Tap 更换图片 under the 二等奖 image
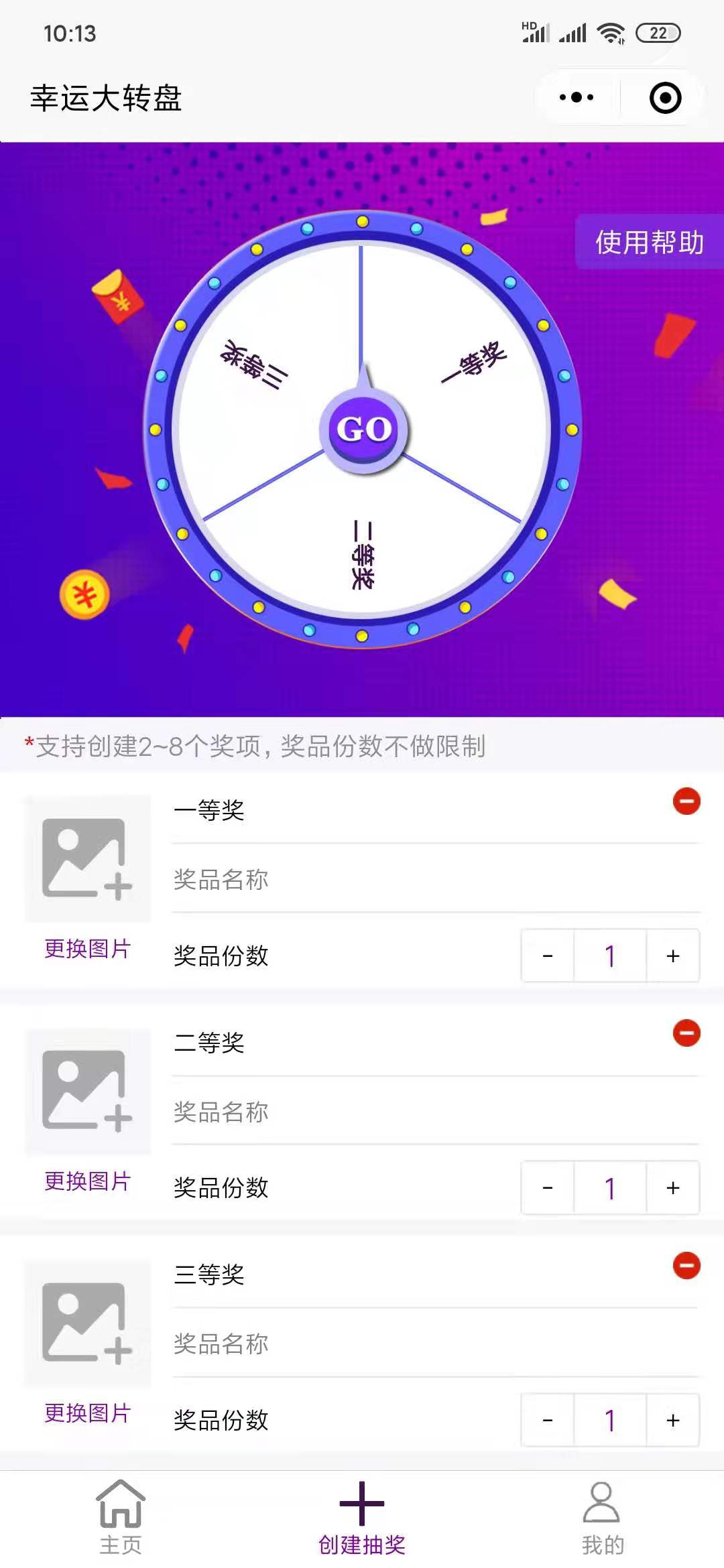Viewport: 724px width, 1568px height. tap(87, 1181)
